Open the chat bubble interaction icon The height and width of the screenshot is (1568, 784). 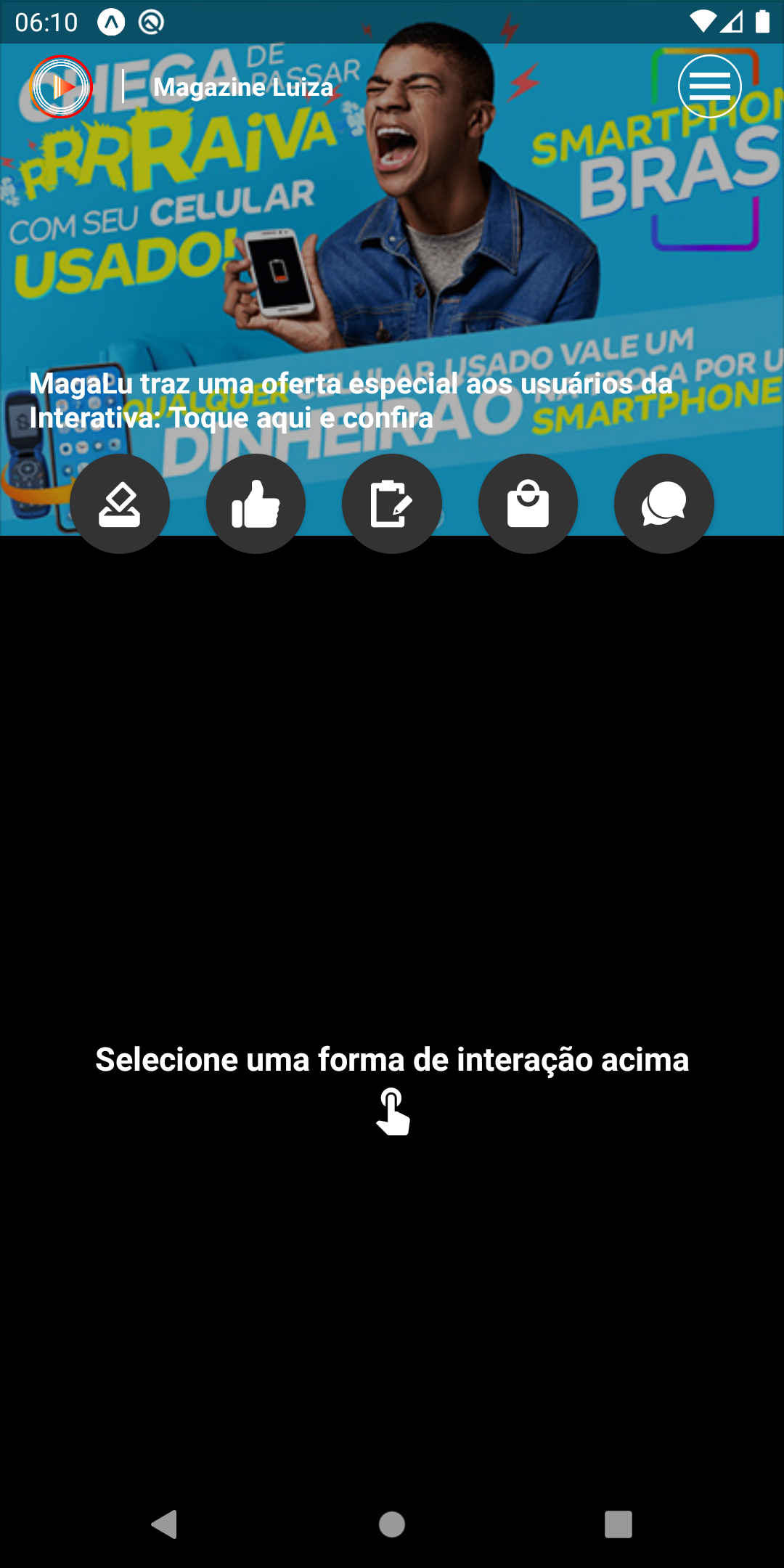point(663,503)
